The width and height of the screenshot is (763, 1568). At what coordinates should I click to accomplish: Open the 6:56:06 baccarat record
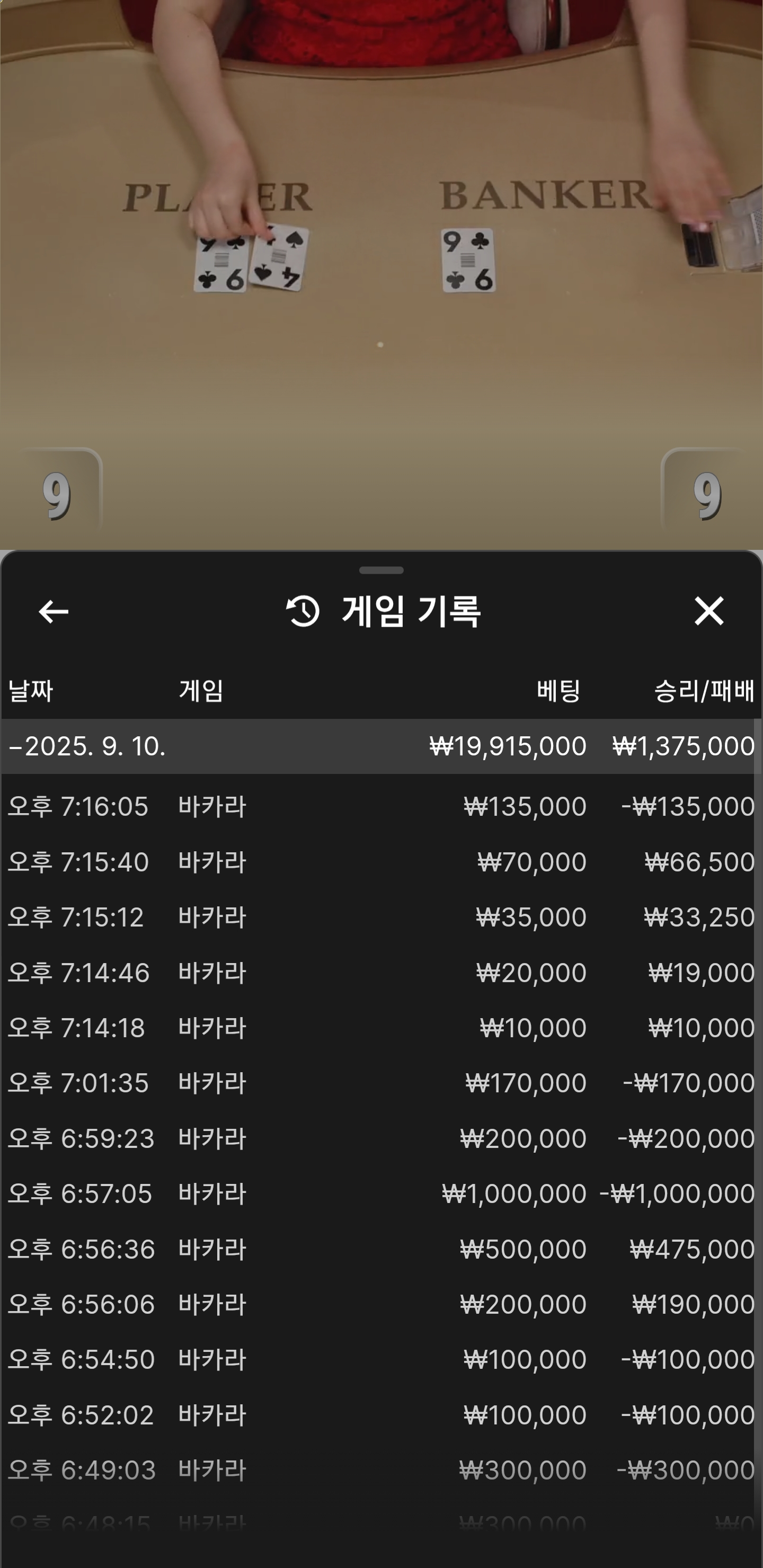pyautogui.click(x=381, y=1304)
